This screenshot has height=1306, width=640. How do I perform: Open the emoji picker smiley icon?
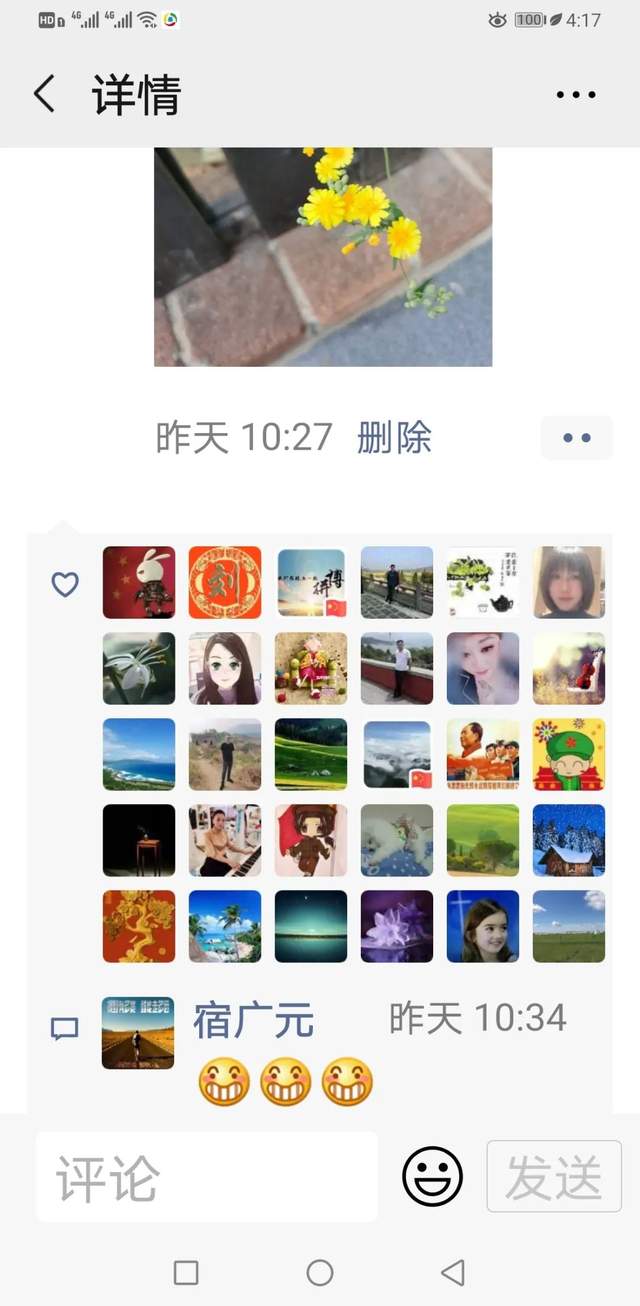click(x=432, y=1176)
